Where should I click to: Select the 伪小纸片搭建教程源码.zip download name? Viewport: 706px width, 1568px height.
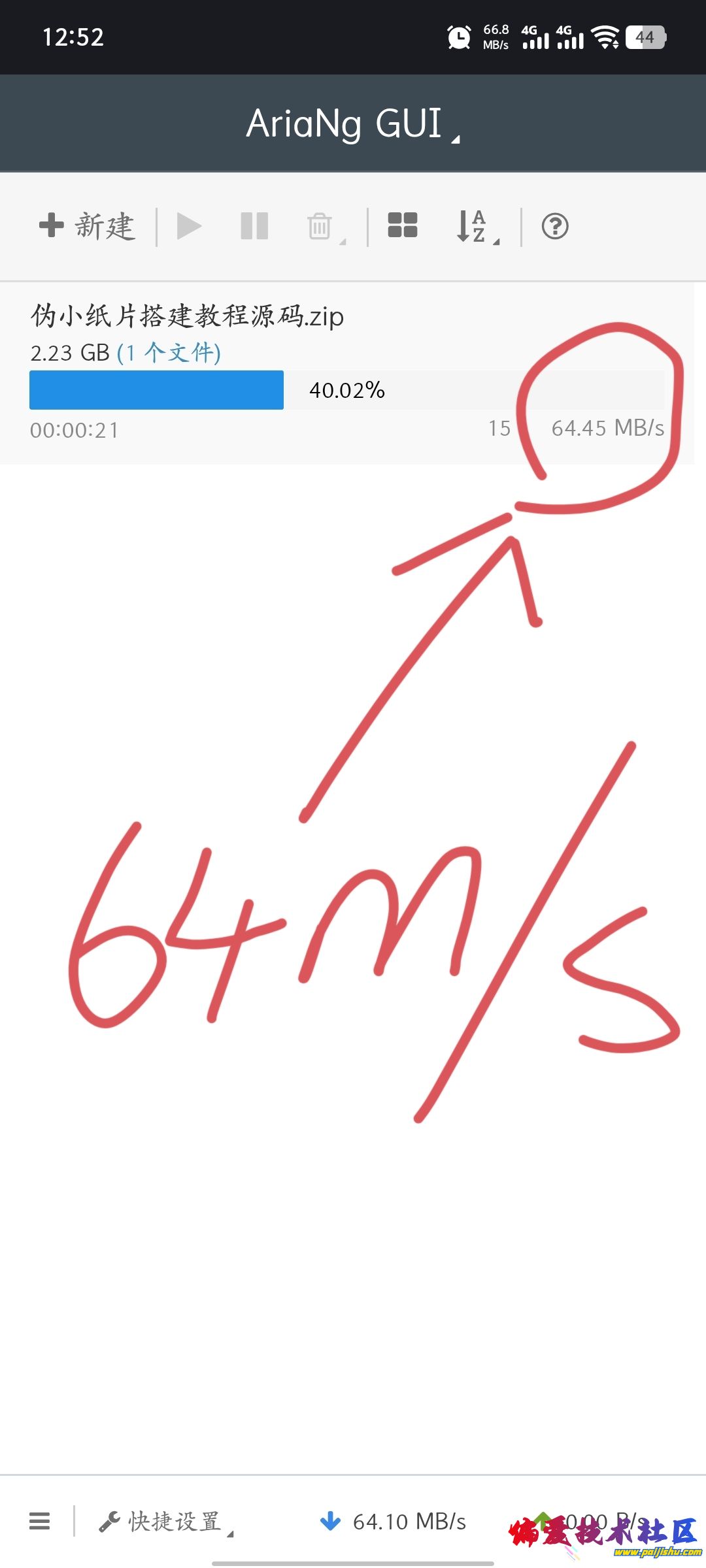click(186, 316)
